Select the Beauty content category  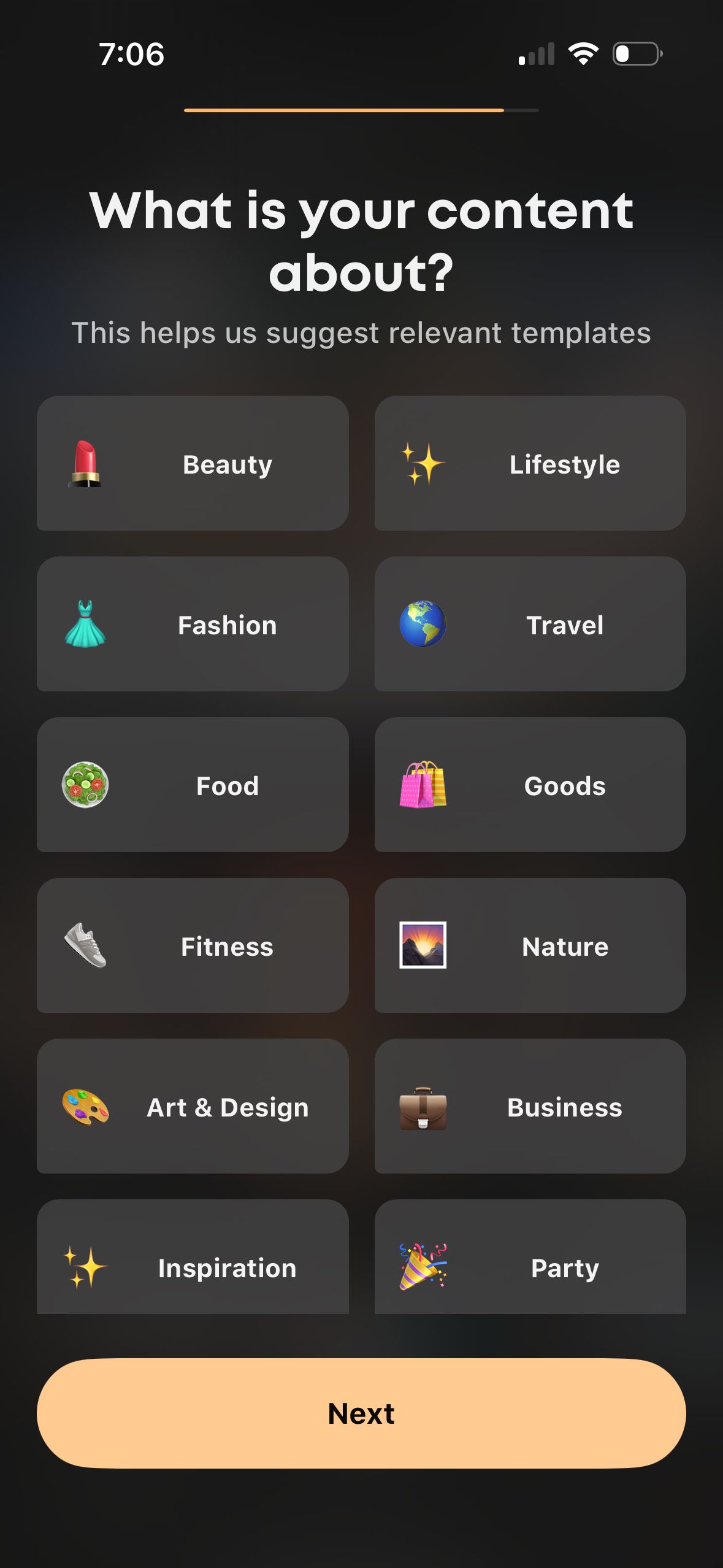pyautogui.click(x=193, y=463)
